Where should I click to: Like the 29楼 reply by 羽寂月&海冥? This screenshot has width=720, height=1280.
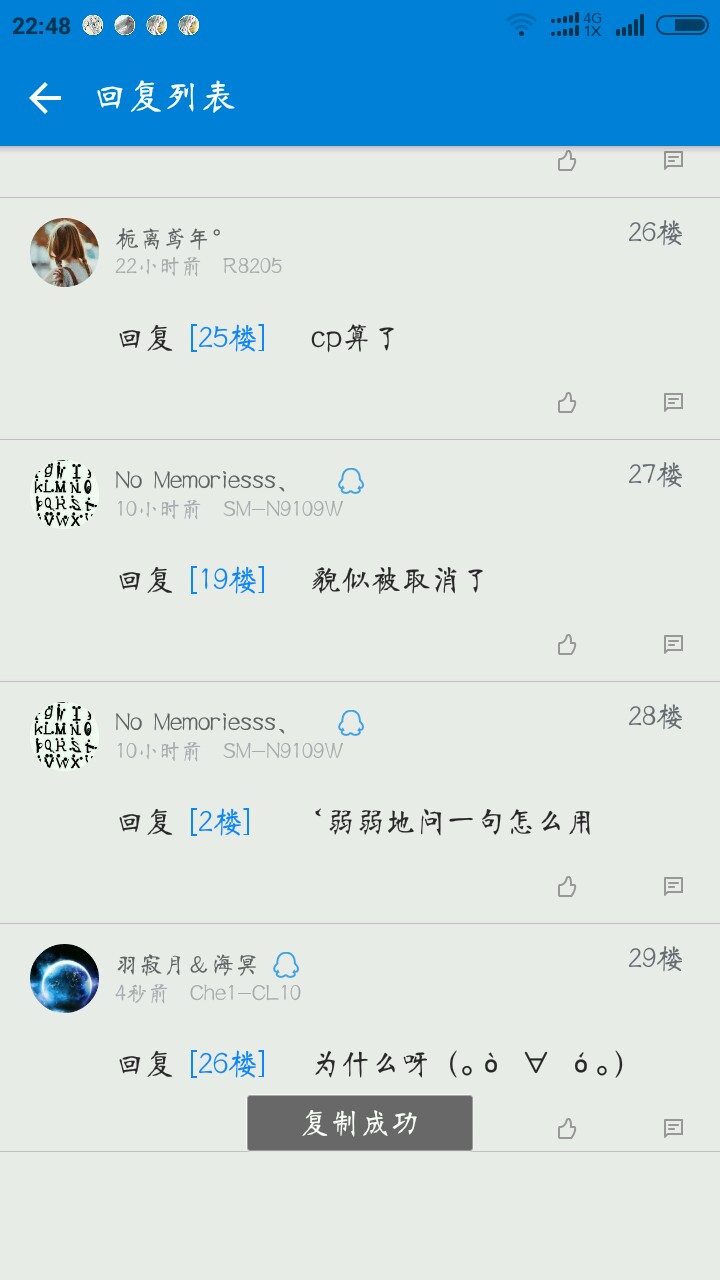pyautogui.click(x=567, y=1128)
